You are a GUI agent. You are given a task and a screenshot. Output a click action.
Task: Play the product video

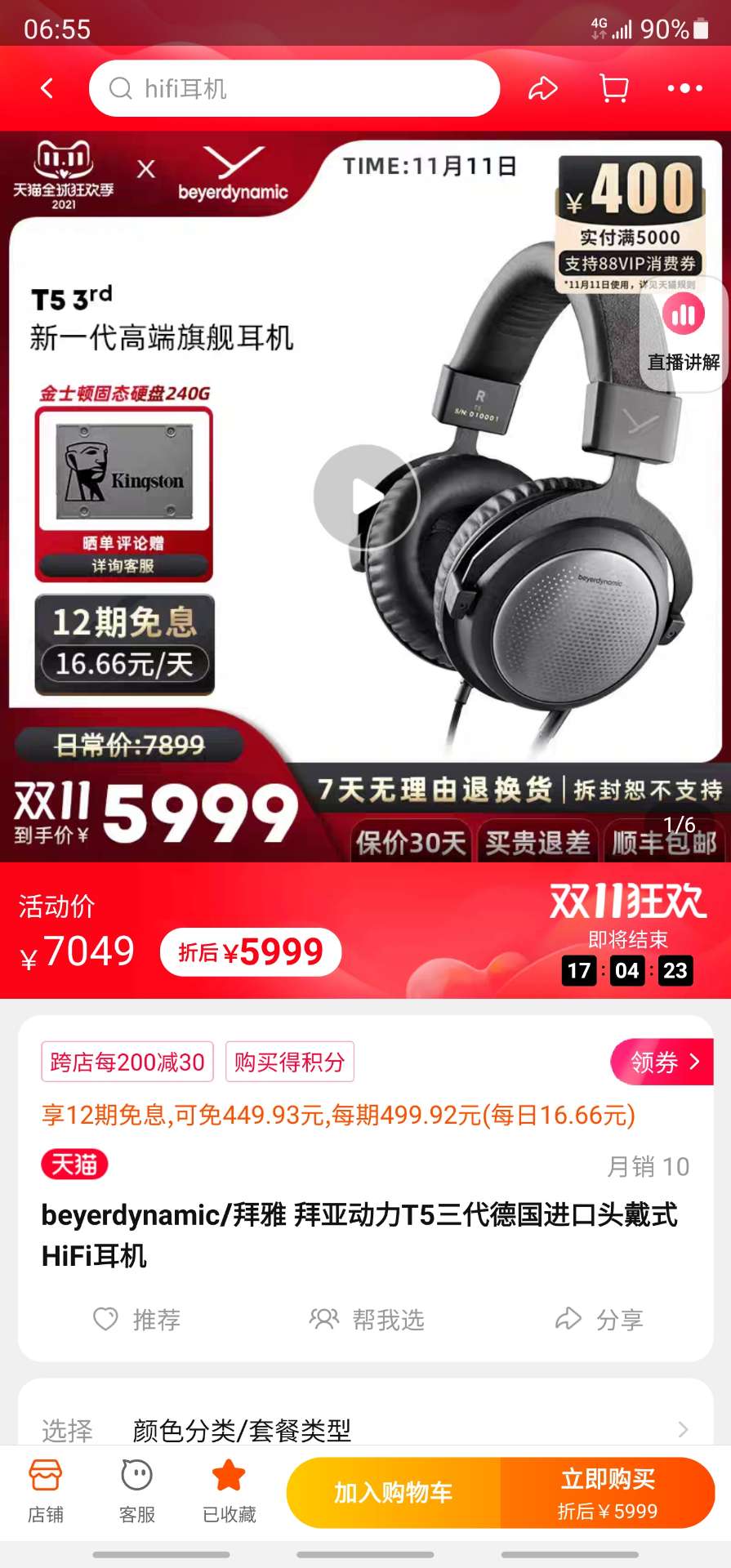365,496
